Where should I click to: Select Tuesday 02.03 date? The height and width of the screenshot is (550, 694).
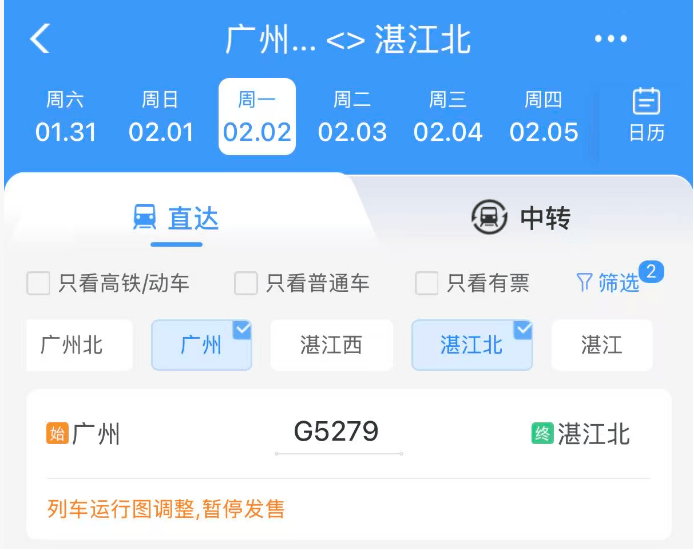[352, 117]
